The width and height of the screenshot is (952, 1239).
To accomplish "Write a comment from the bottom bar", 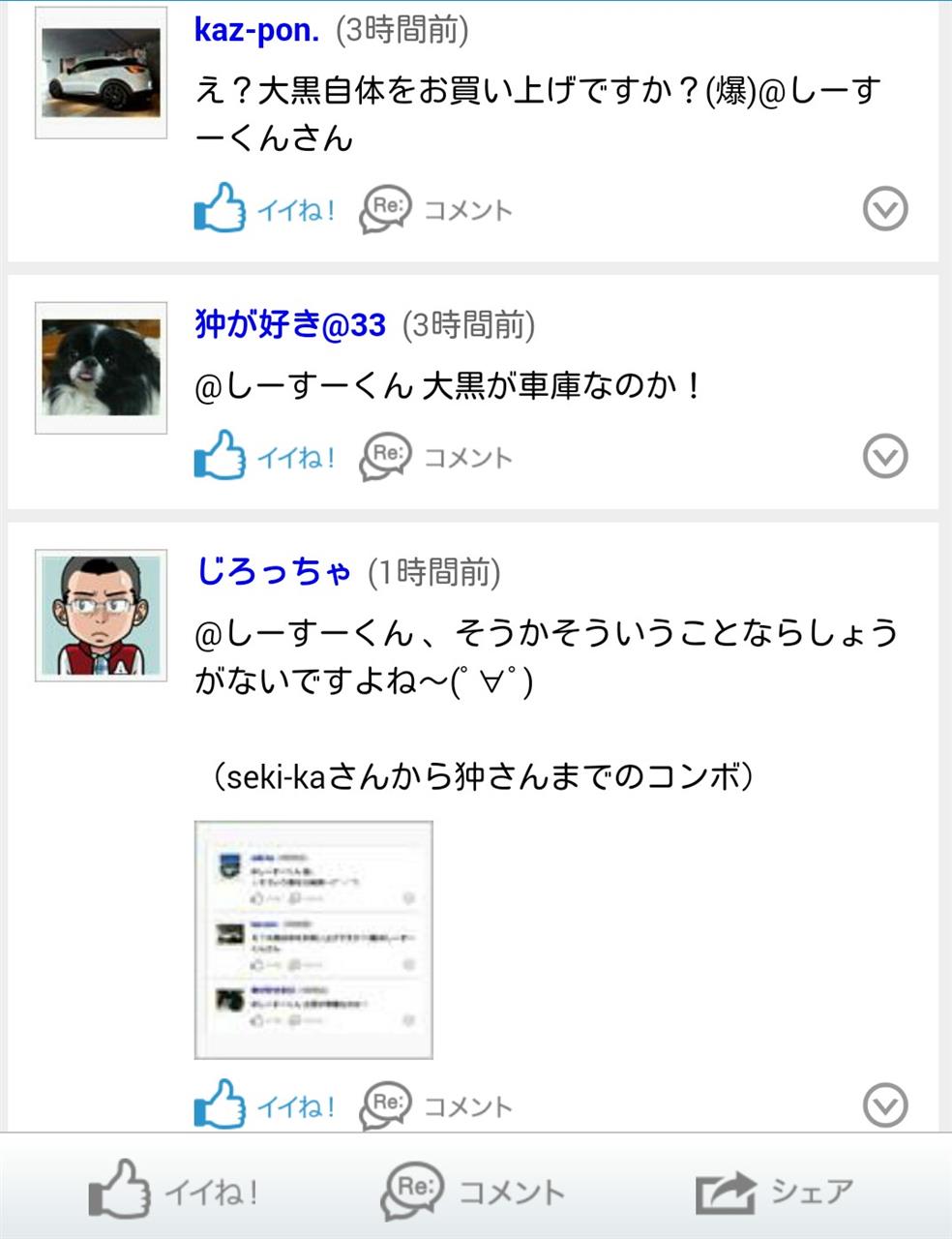I will [x=472, y=1191].
